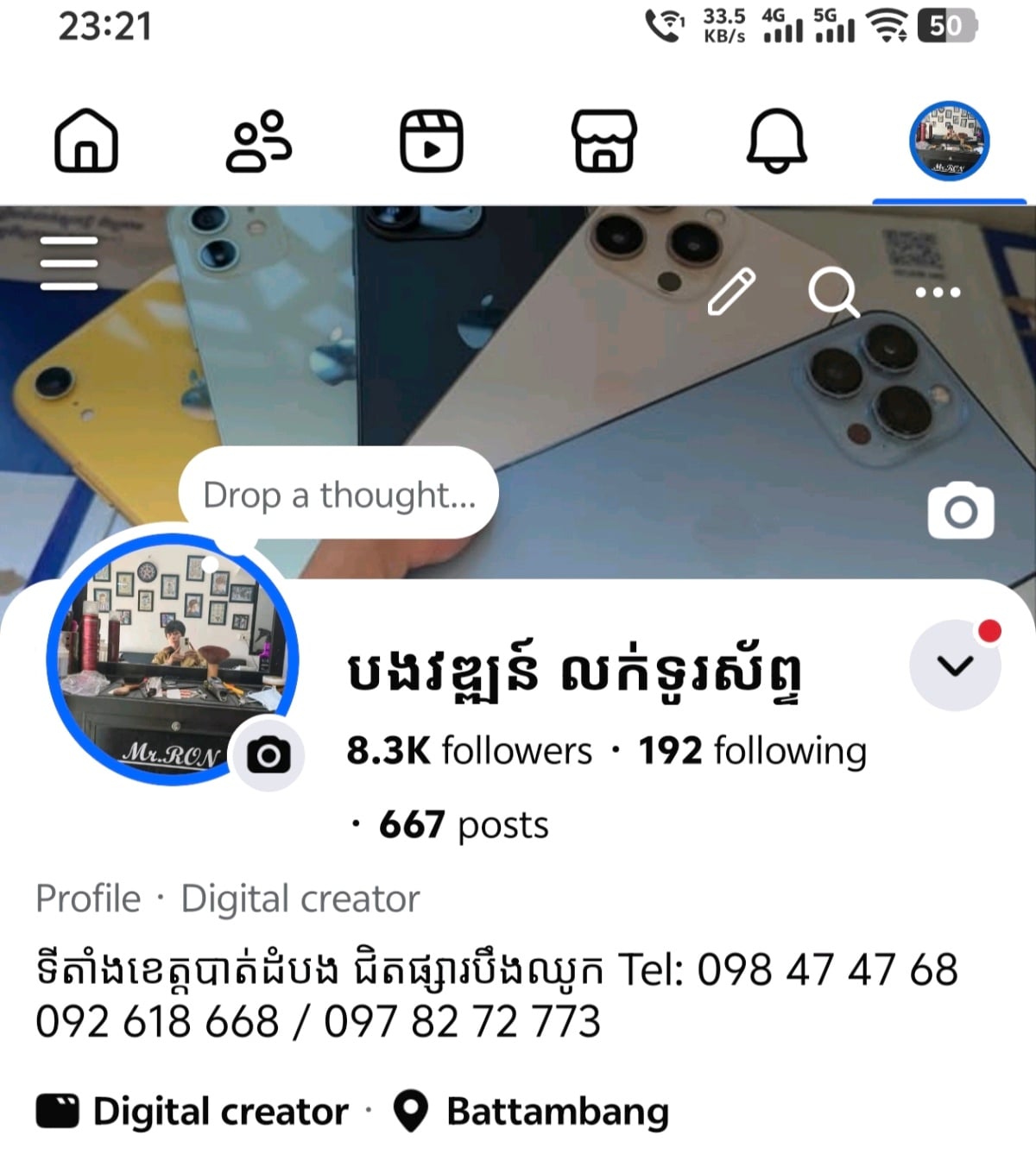The height and width of the screenshot is (1167, 1036).
Task: Go to the Home feed tab
Action: click(86, 141)
